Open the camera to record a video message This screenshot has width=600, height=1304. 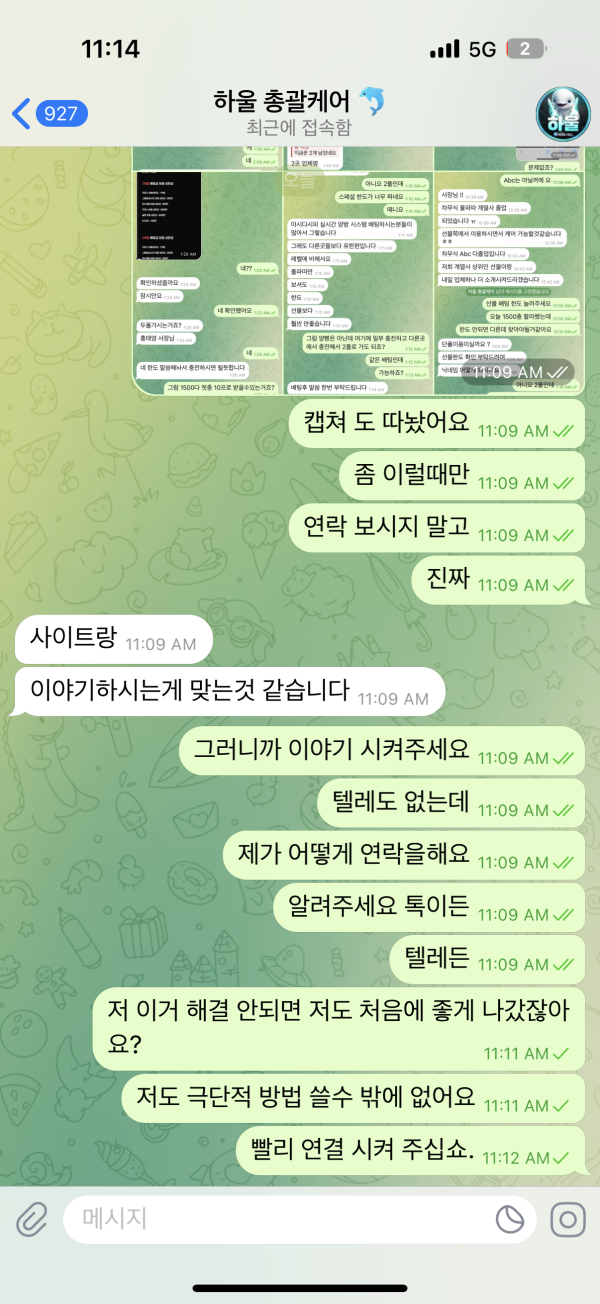568,1219
